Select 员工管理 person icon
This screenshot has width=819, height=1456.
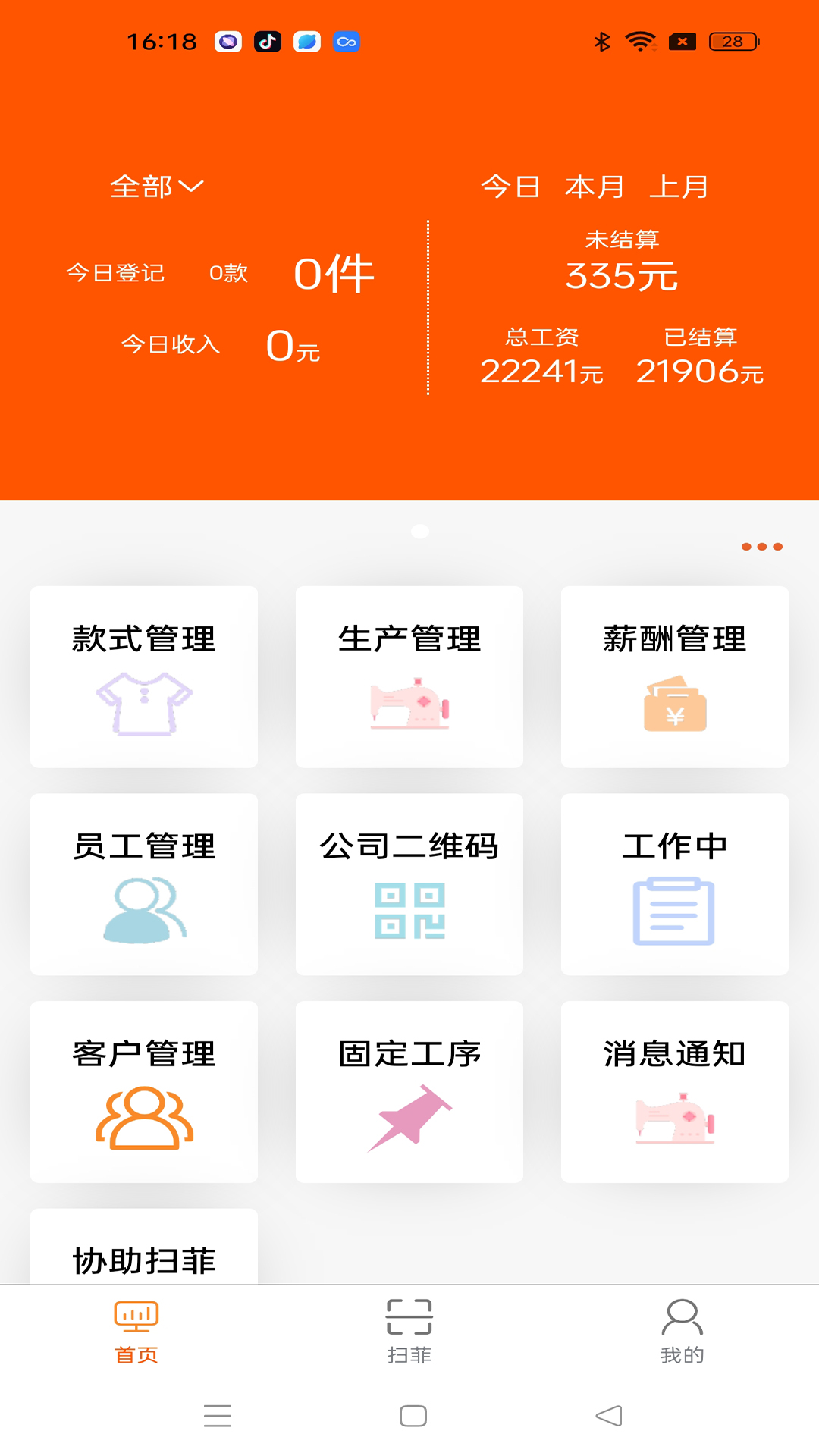tap(143, 914)
